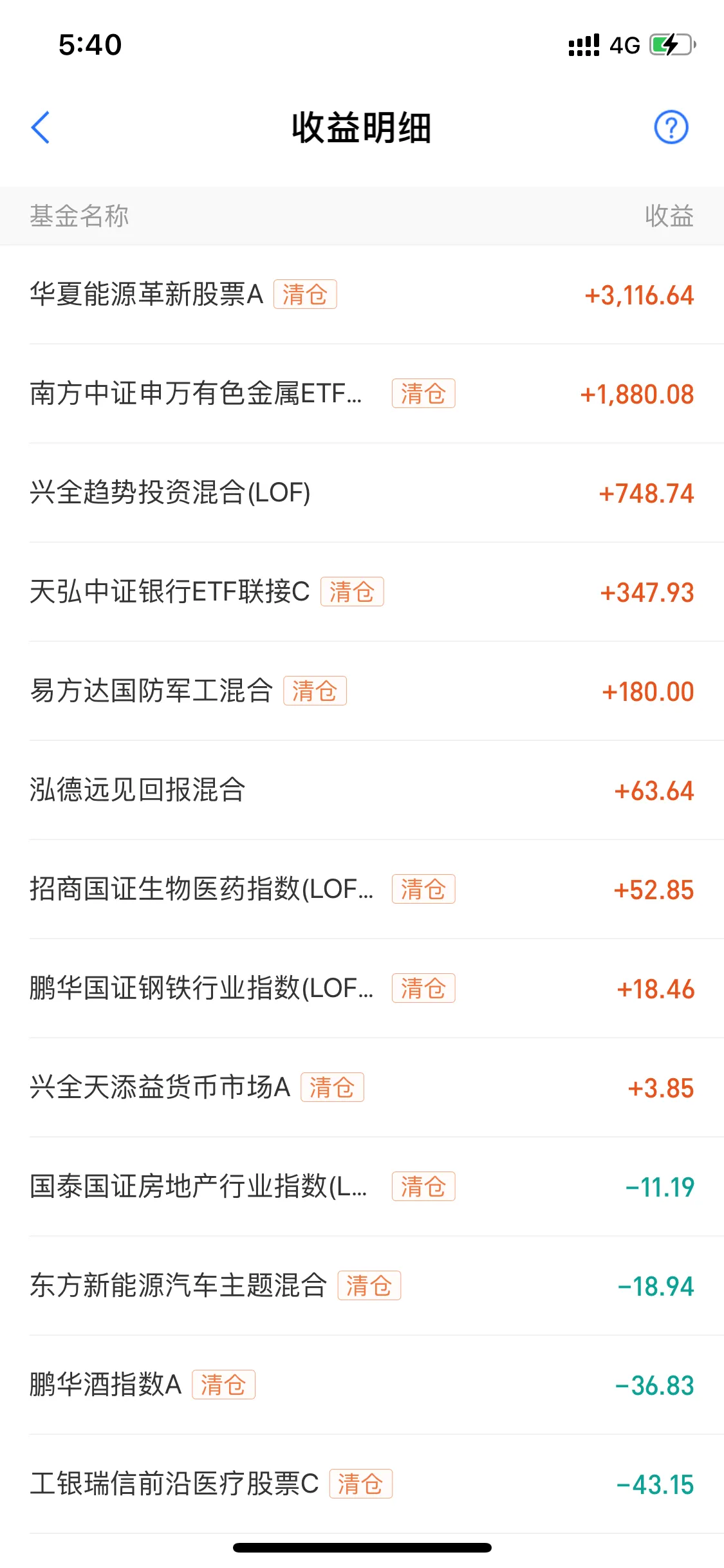Select 招商国证生物医药指数 fund row

click(201, 890)
